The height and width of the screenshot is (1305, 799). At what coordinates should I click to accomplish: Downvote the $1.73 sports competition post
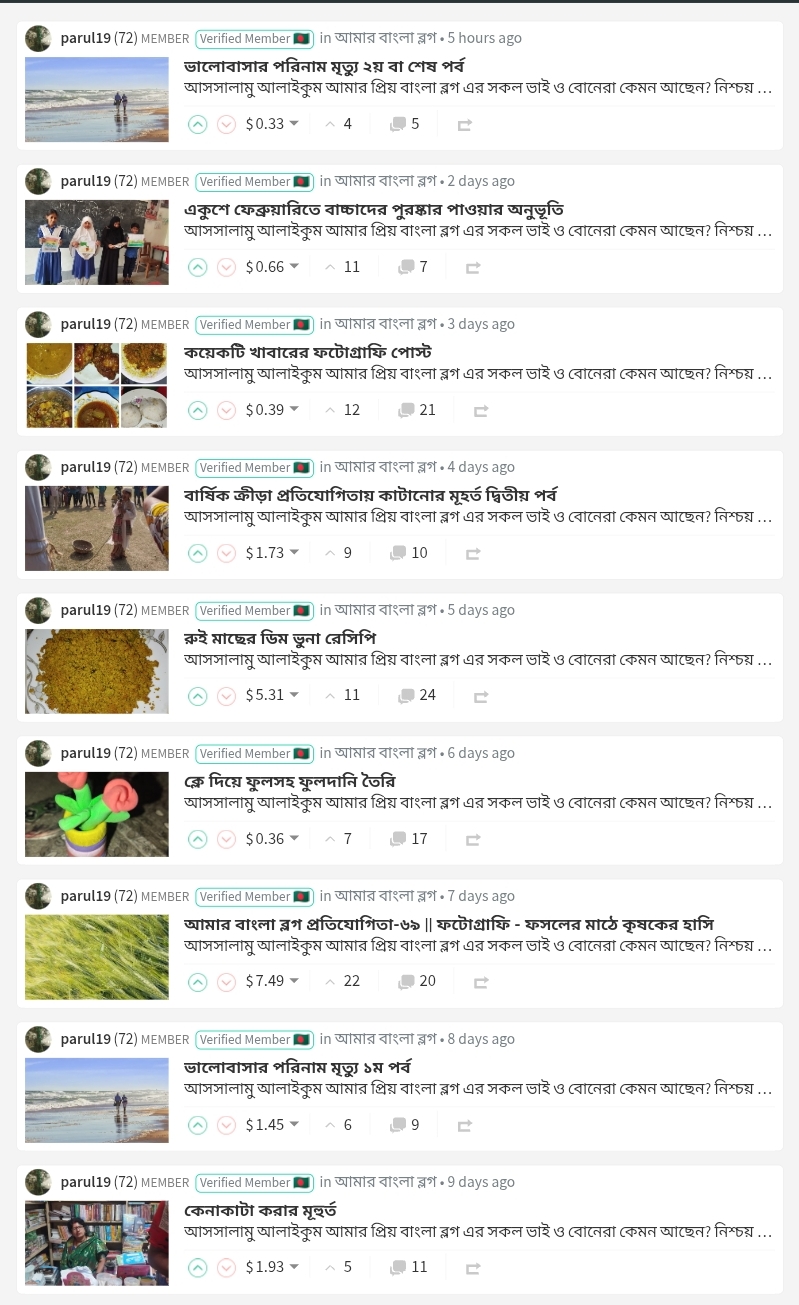[x=227, y=553]
